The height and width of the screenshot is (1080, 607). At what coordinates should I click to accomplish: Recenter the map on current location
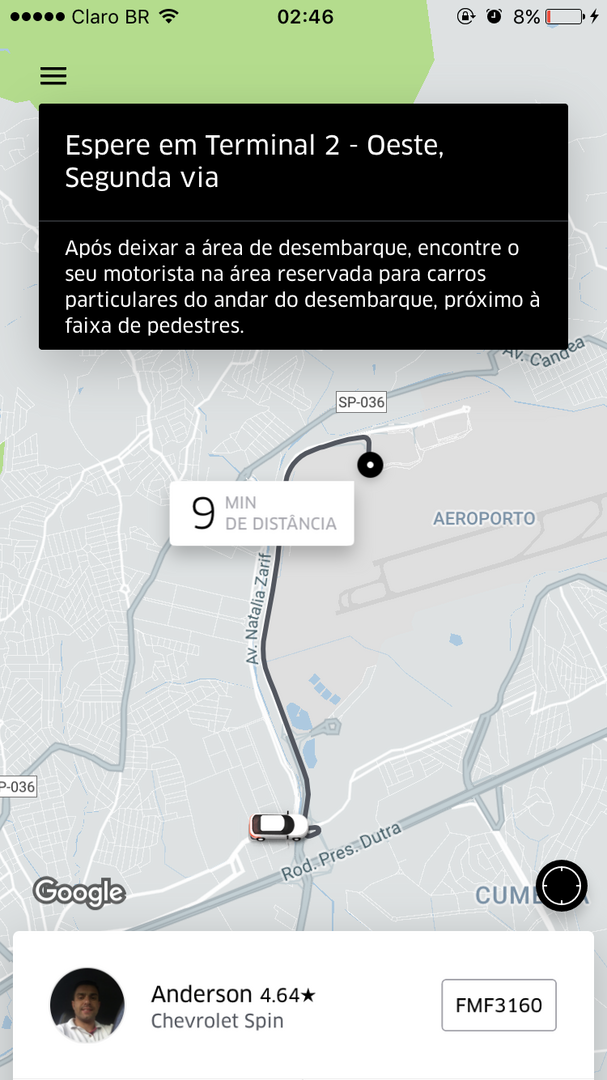point(561,885)
